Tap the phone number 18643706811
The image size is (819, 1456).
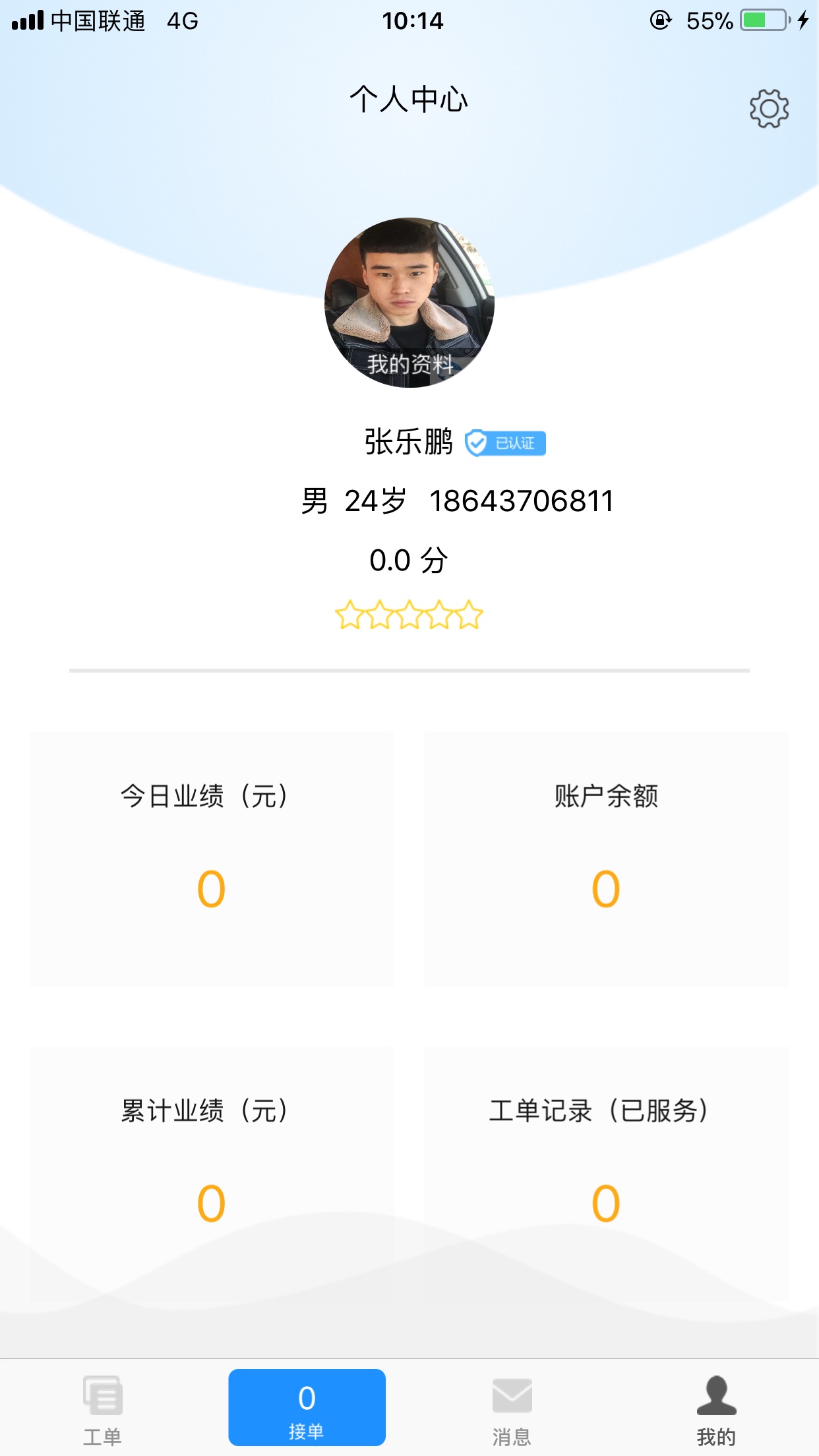[x=524, y=501]
